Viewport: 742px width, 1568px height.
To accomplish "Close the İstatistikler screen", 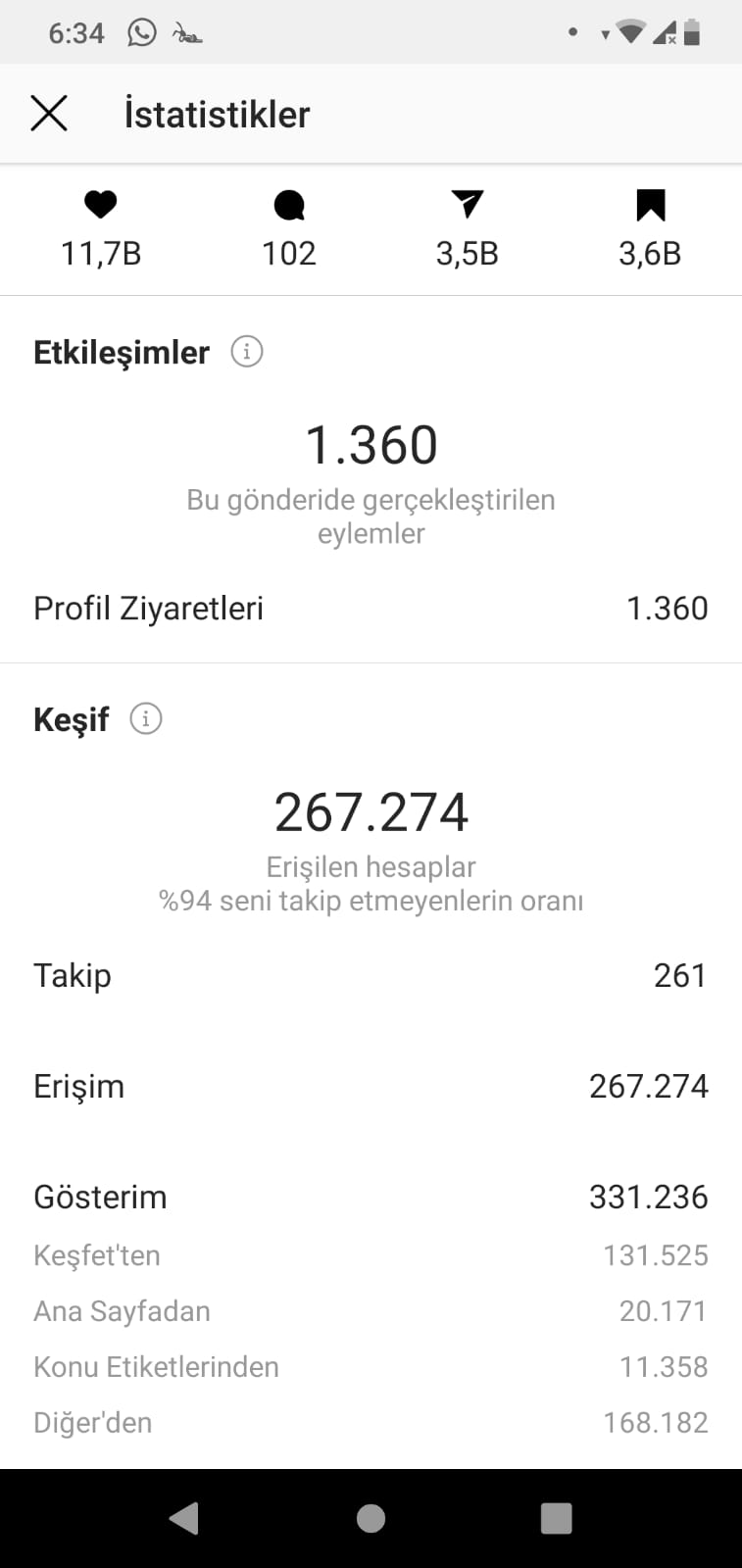I will pos(49,114).
